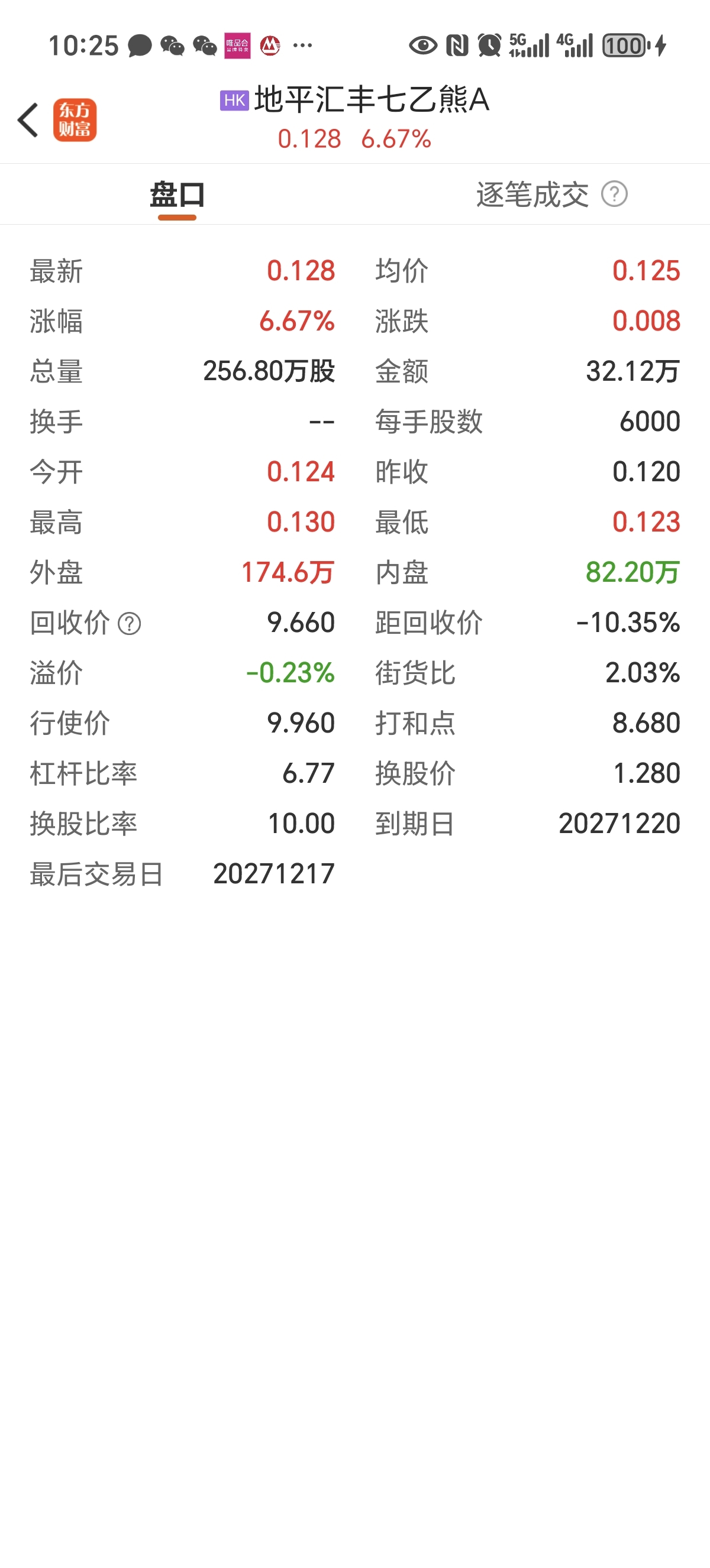Switch to the 盘口 tab

coord(176,195)
